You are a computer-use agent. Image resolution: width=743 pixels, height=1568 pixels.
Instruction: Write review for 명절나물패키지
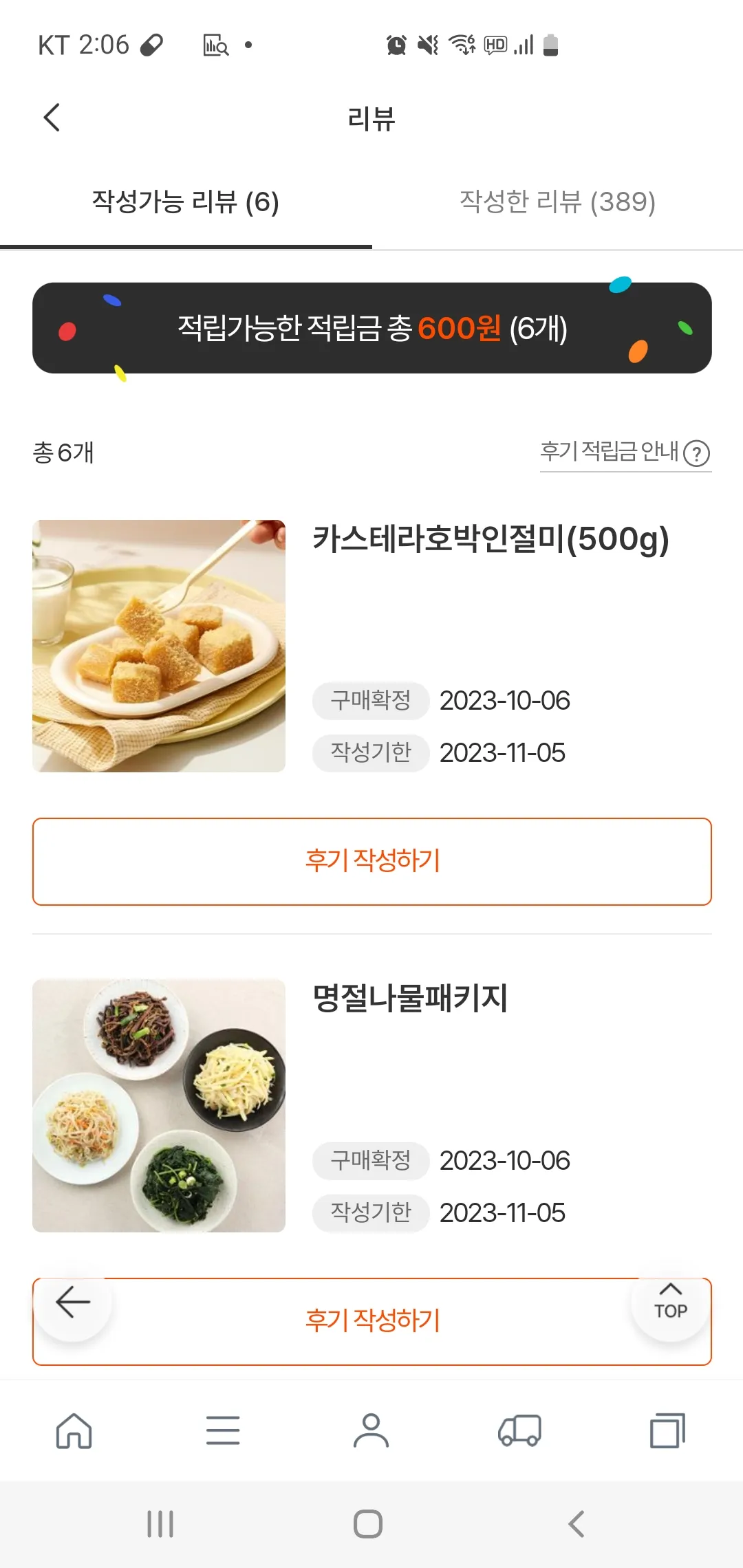click(x=372, y=1321)
